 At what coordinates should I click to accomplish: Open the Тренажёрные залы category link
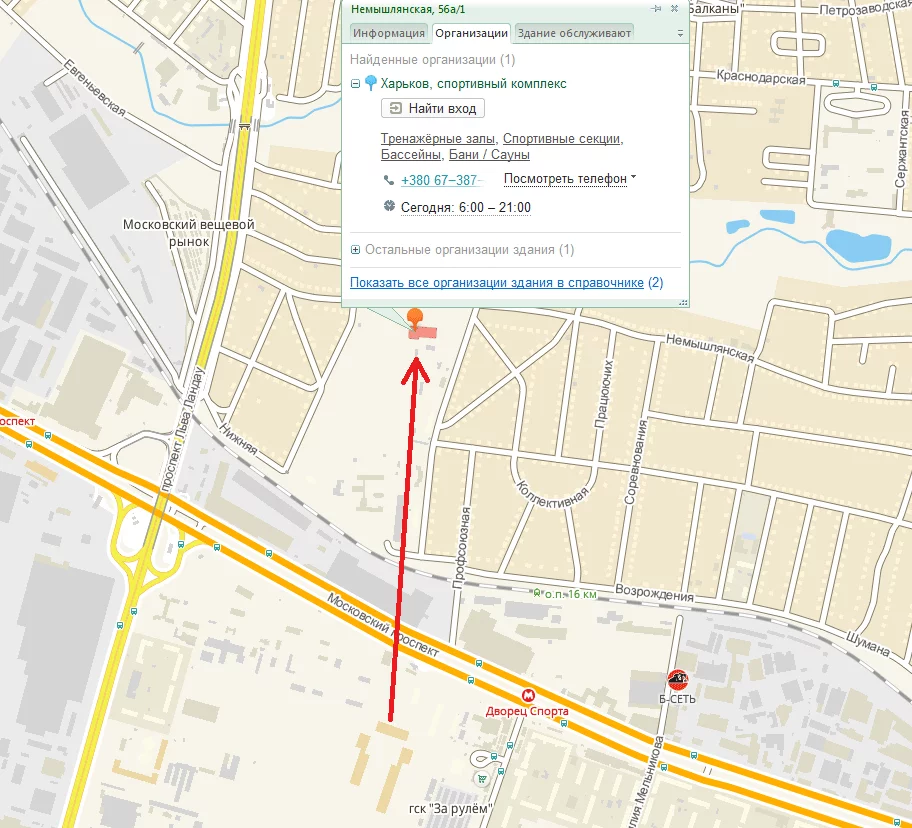[x=438, y=139]
